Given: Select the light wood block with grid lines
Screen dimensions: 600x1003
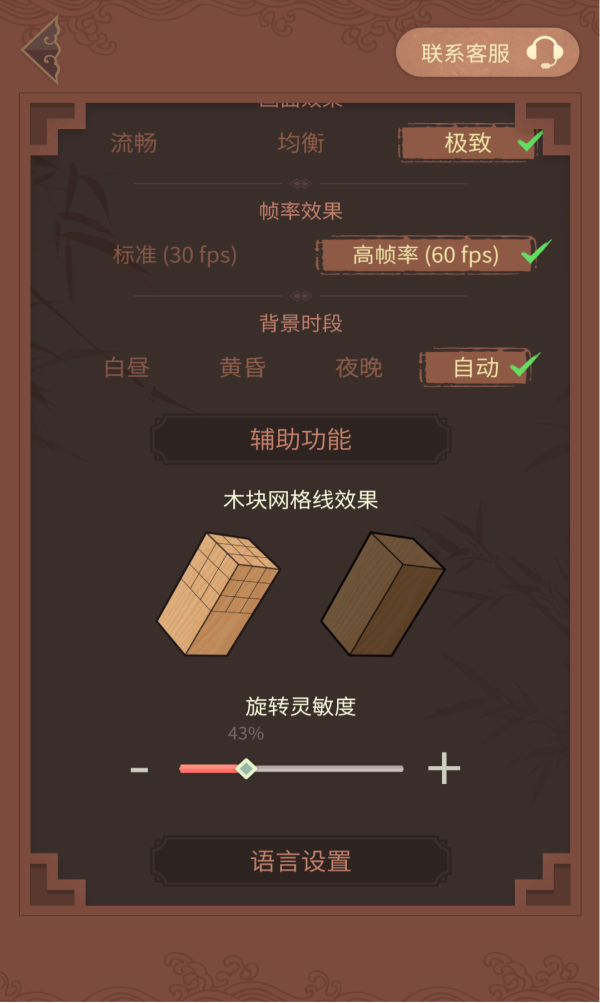Looking at the screenshot, I should pyautogui.click(x=217, y=593).
